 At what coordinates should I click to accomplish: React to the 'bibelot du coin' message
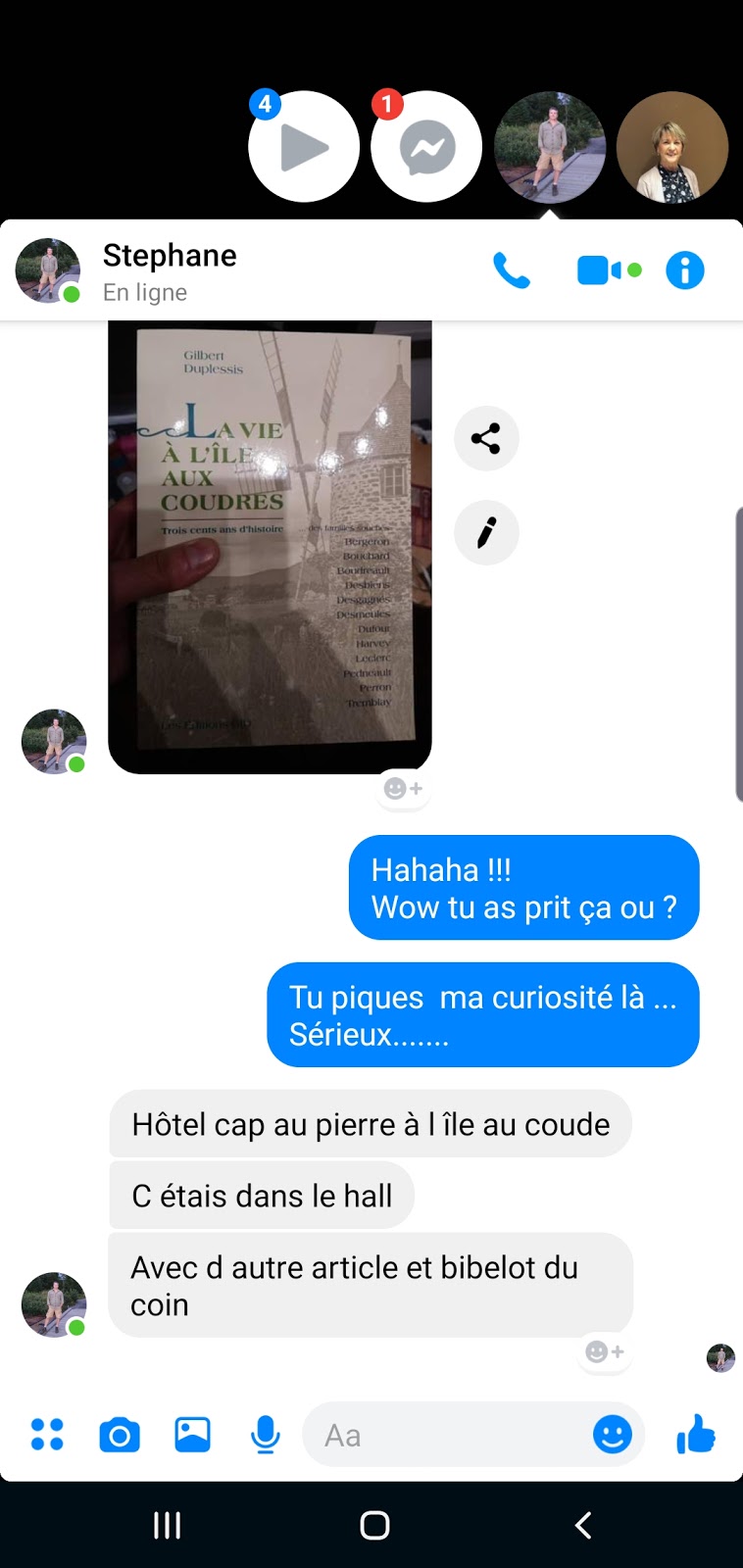click(604, 1352)
